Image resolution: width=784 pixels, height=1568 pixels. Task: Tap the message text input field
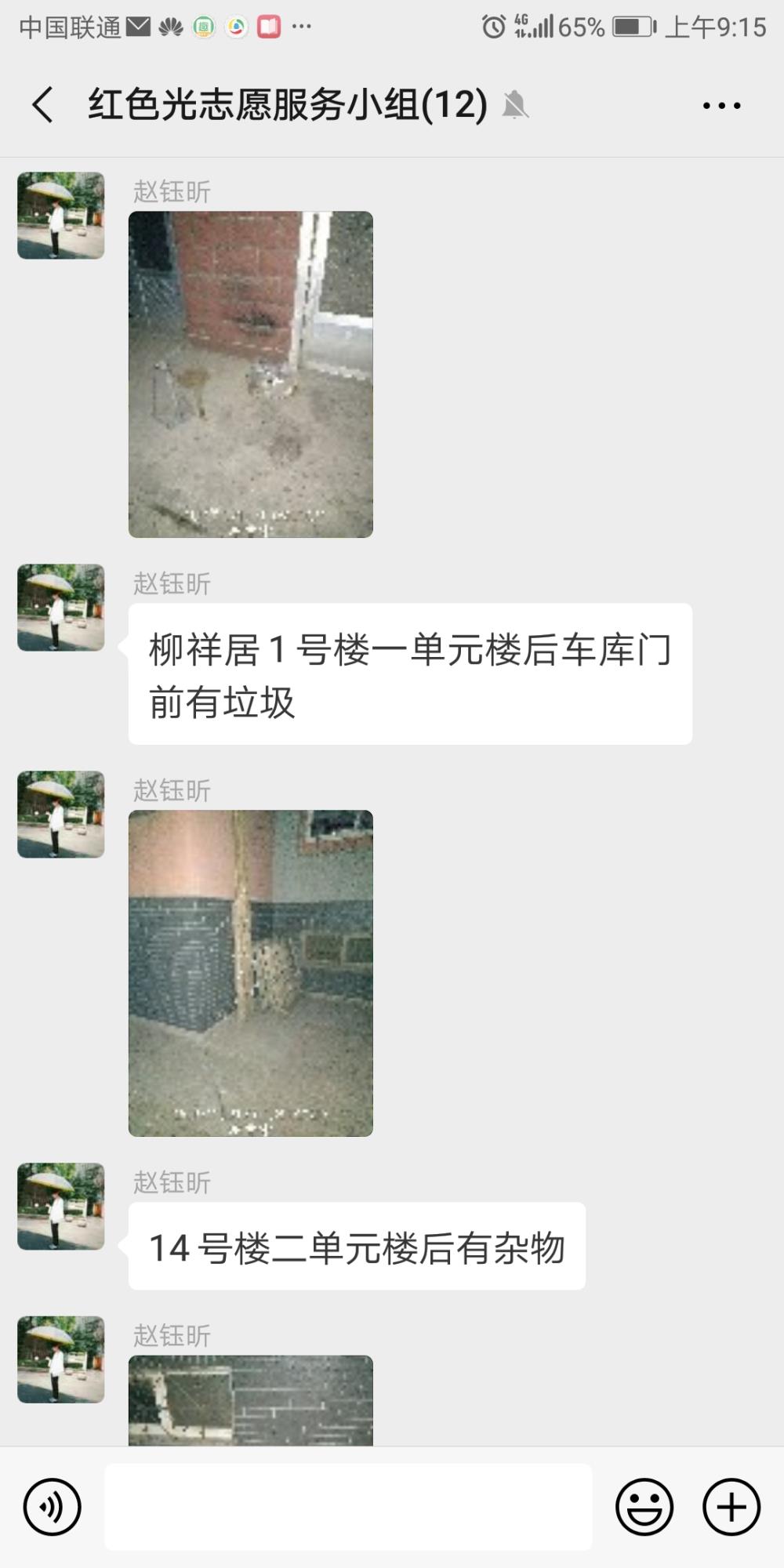coord(348,1507)
